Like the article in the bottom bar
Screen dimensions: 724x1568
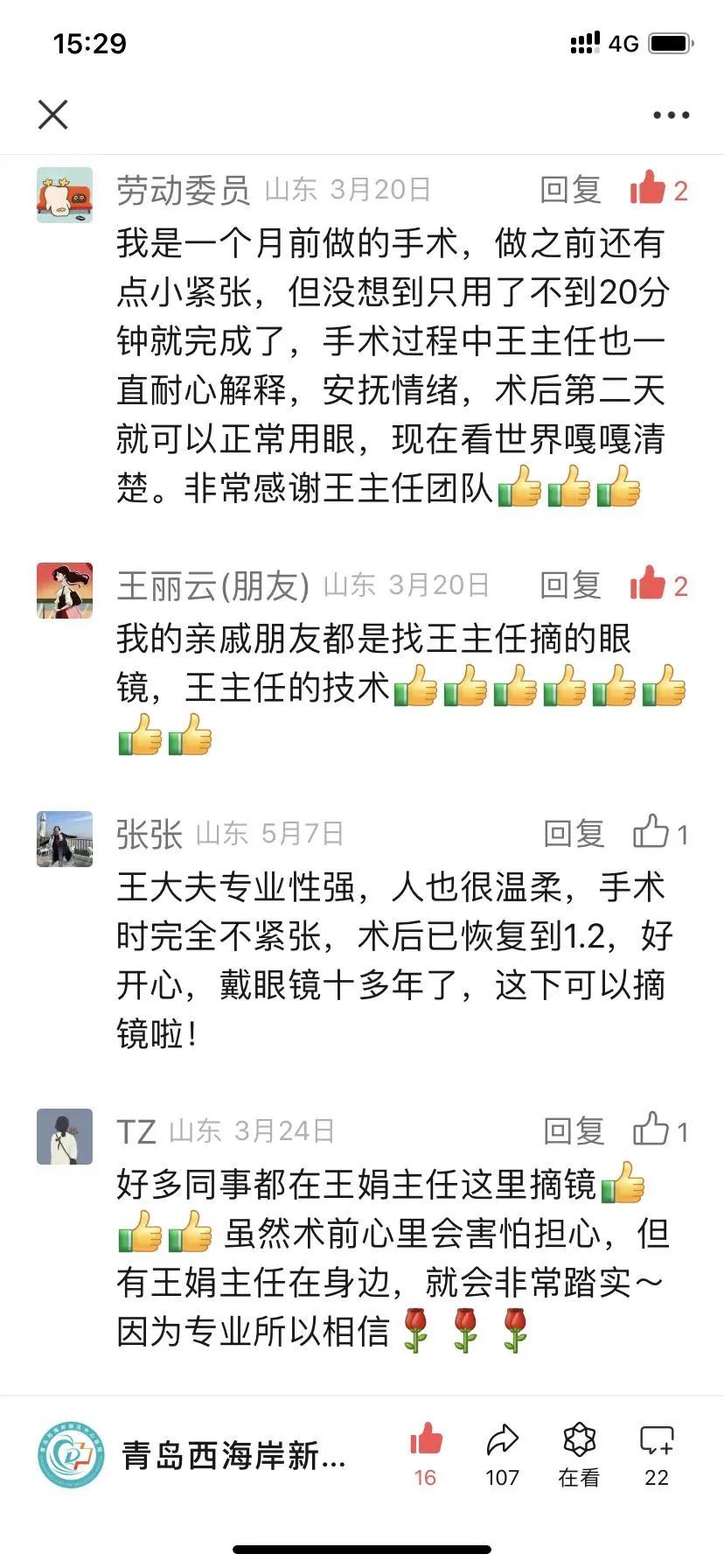pyautogui.click(x=426, y=1454)
